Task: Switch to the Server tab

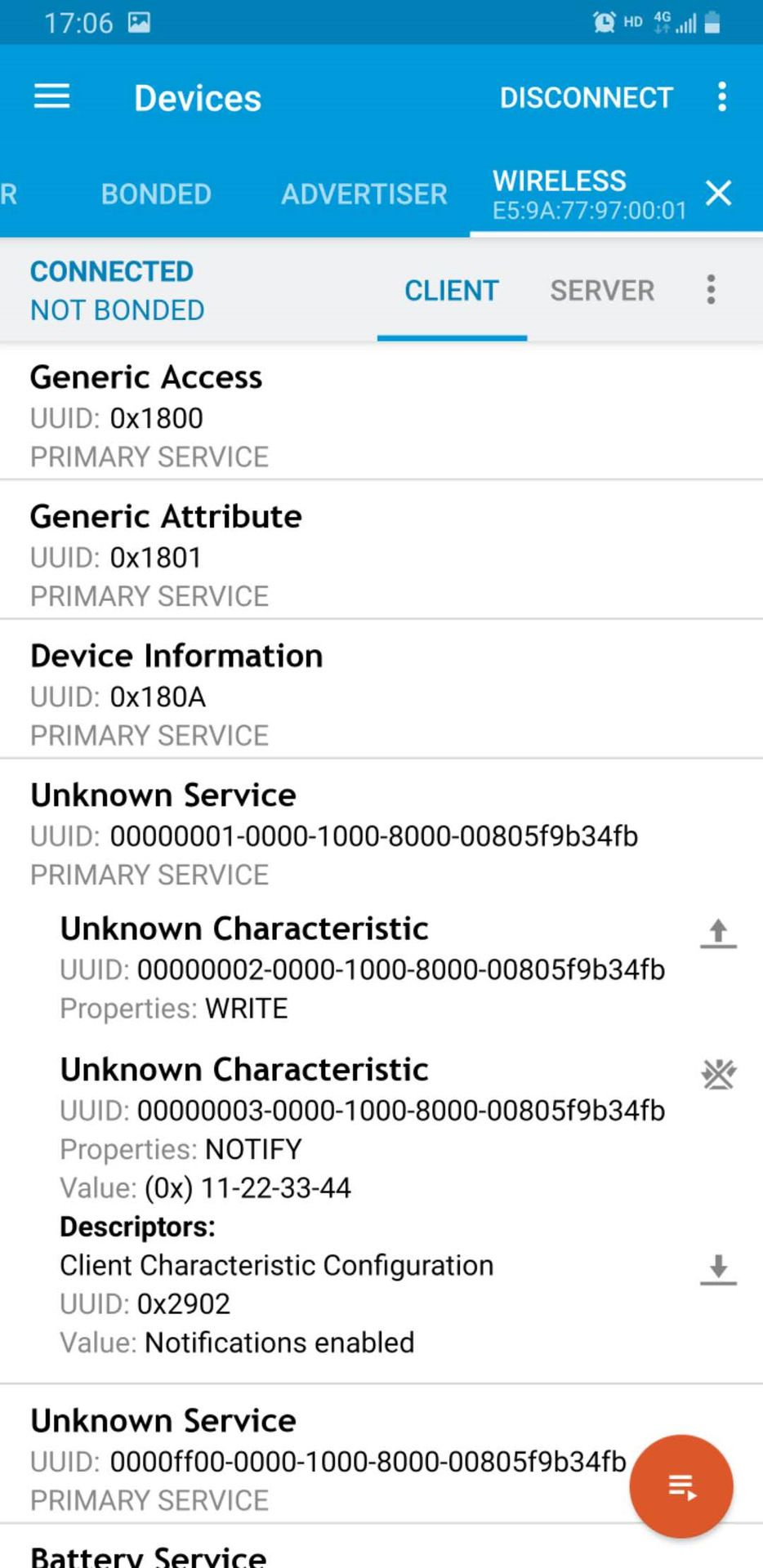Action: point(602,291)
